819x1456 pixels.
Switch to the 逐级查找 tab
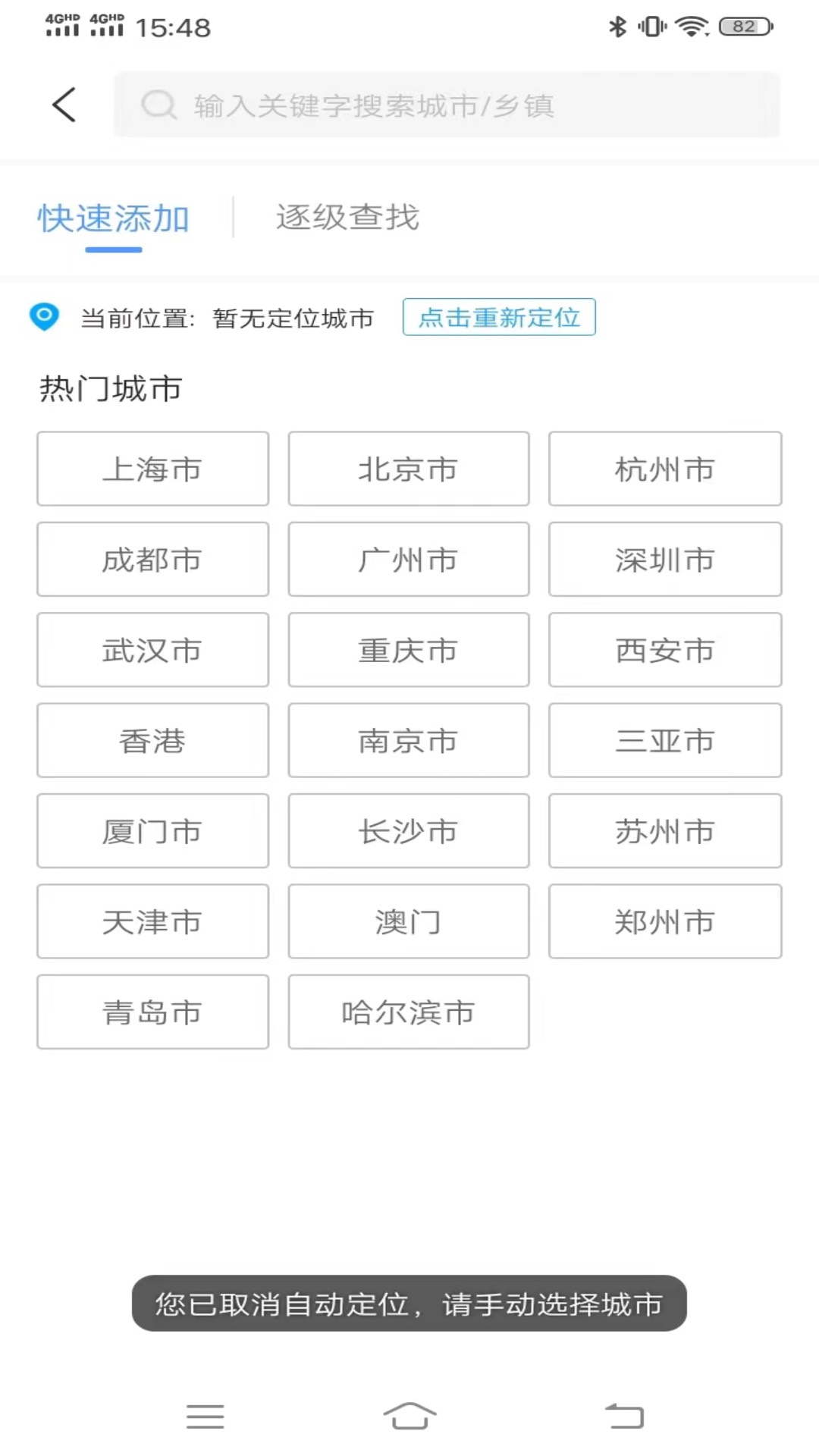coord(348,217)
